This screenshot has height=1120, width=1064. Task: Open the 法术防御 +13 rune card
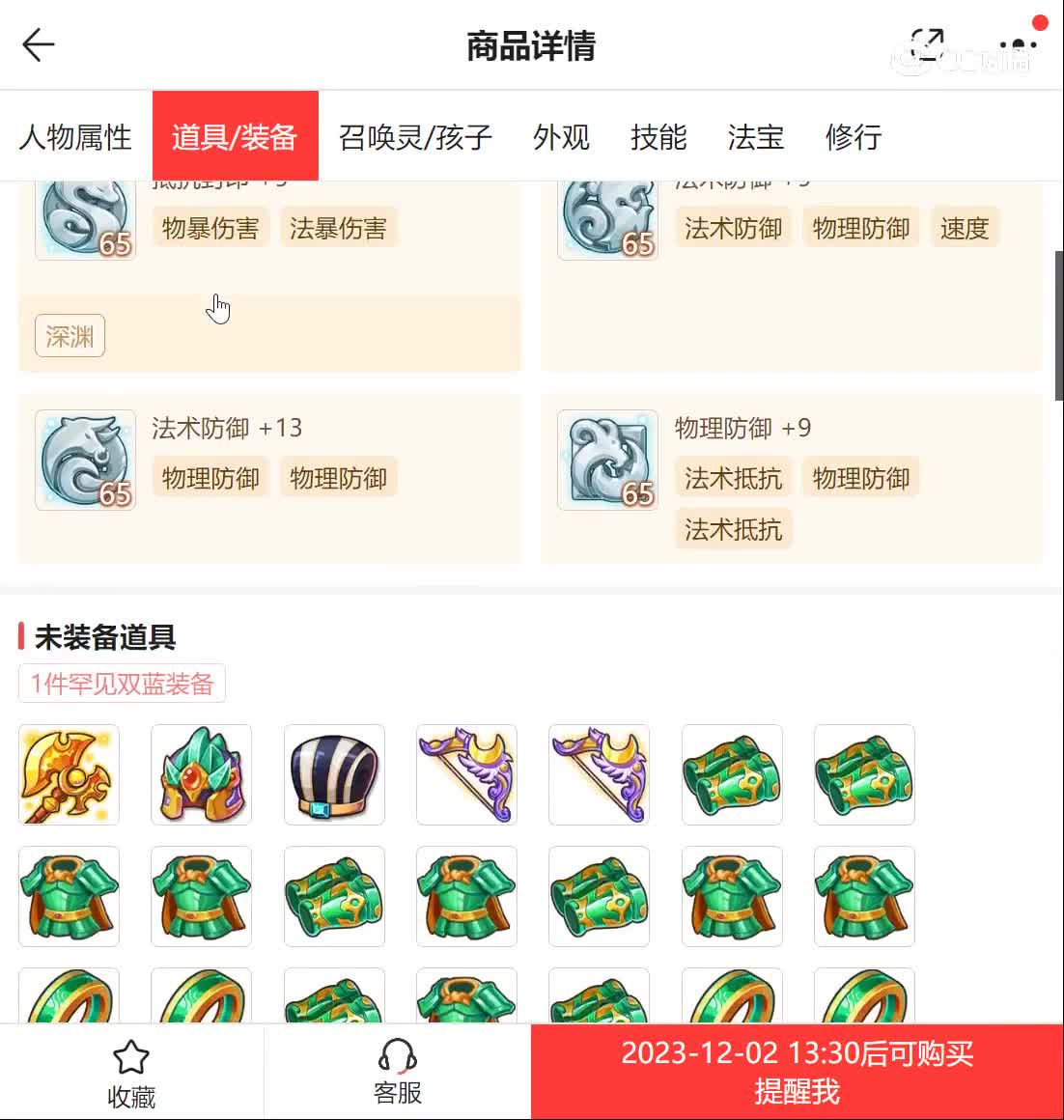[x=269, y=478]
